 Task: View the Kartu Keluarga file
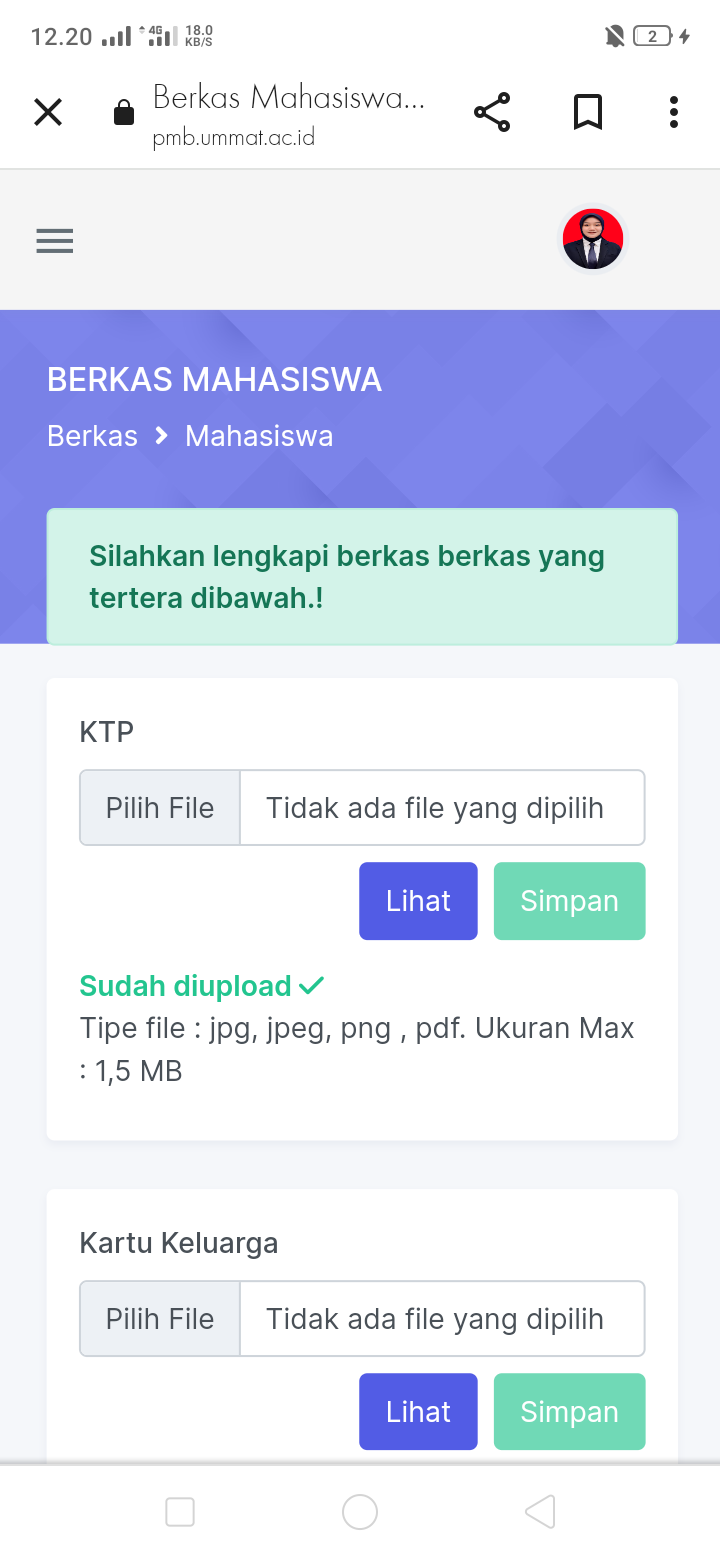coord(418,1412)
